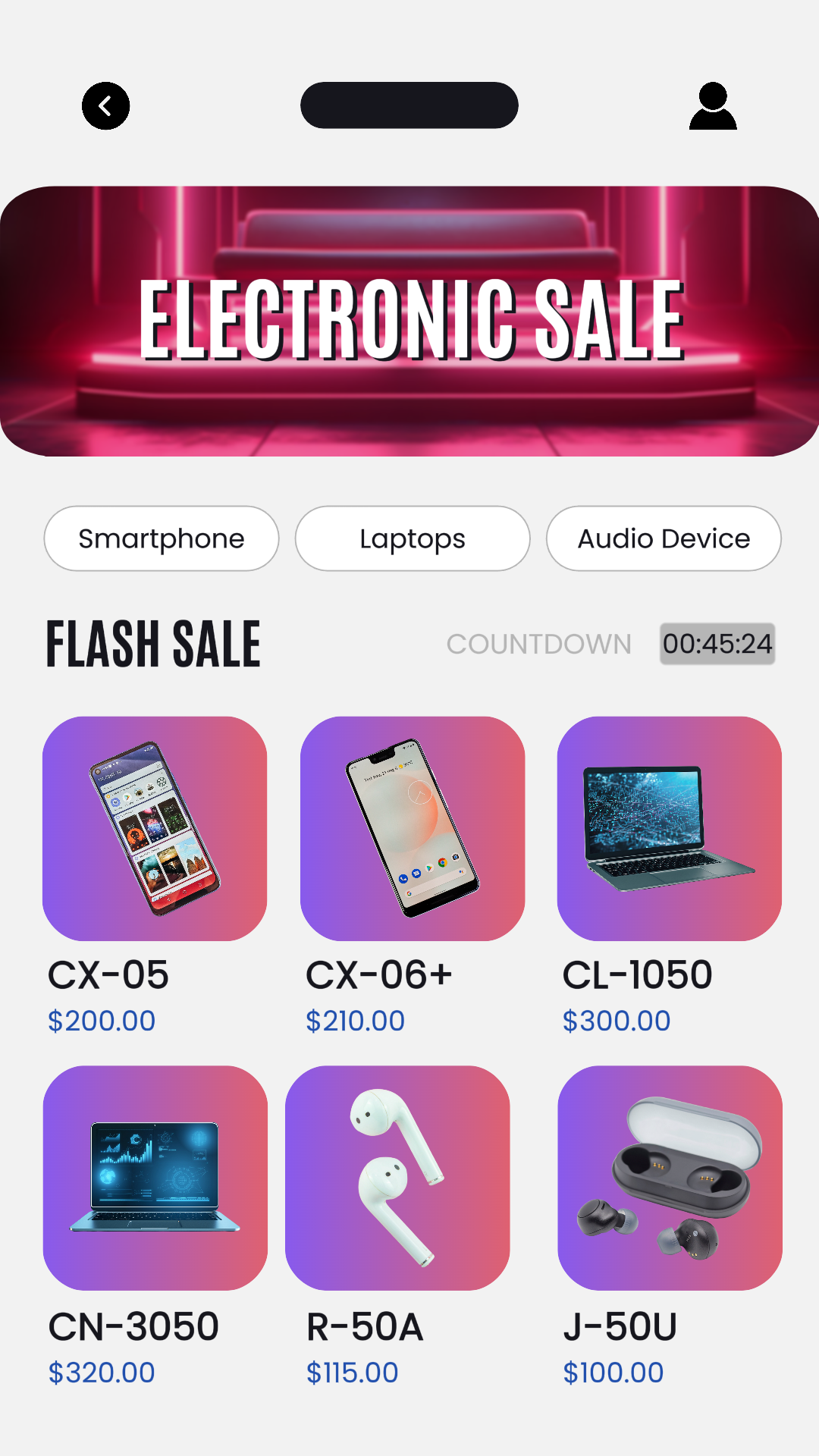Open the user profile icon
The image size is (819, 1456).
[x=713, y=106]
